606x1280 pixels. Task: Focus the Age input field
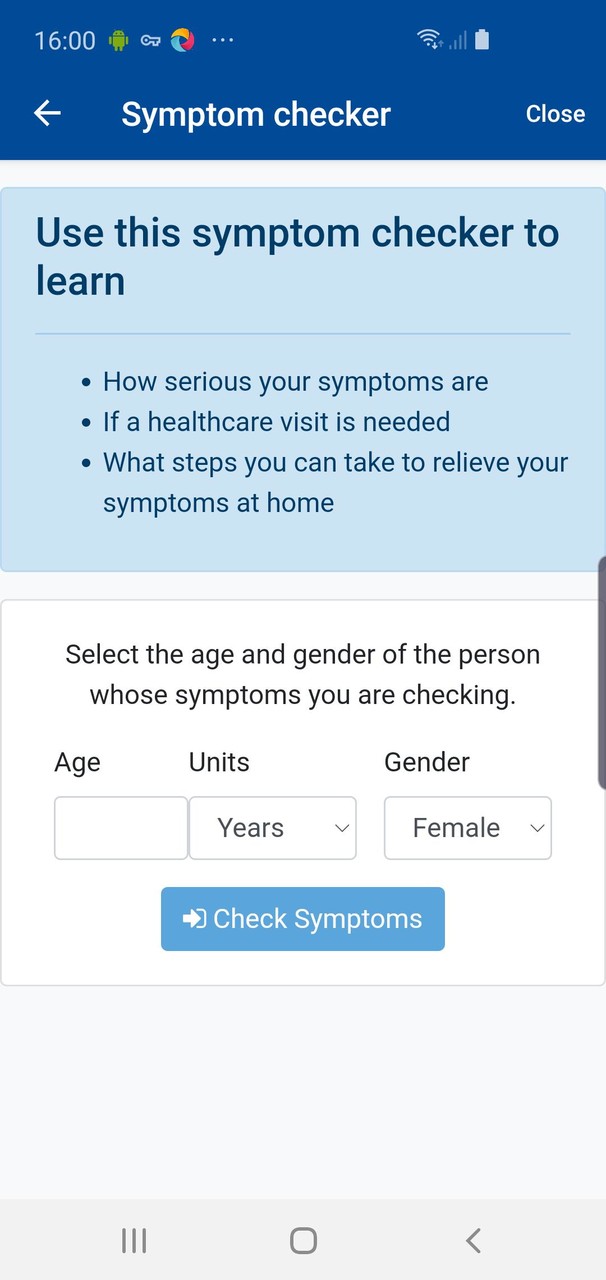click(x=121, y=828)
